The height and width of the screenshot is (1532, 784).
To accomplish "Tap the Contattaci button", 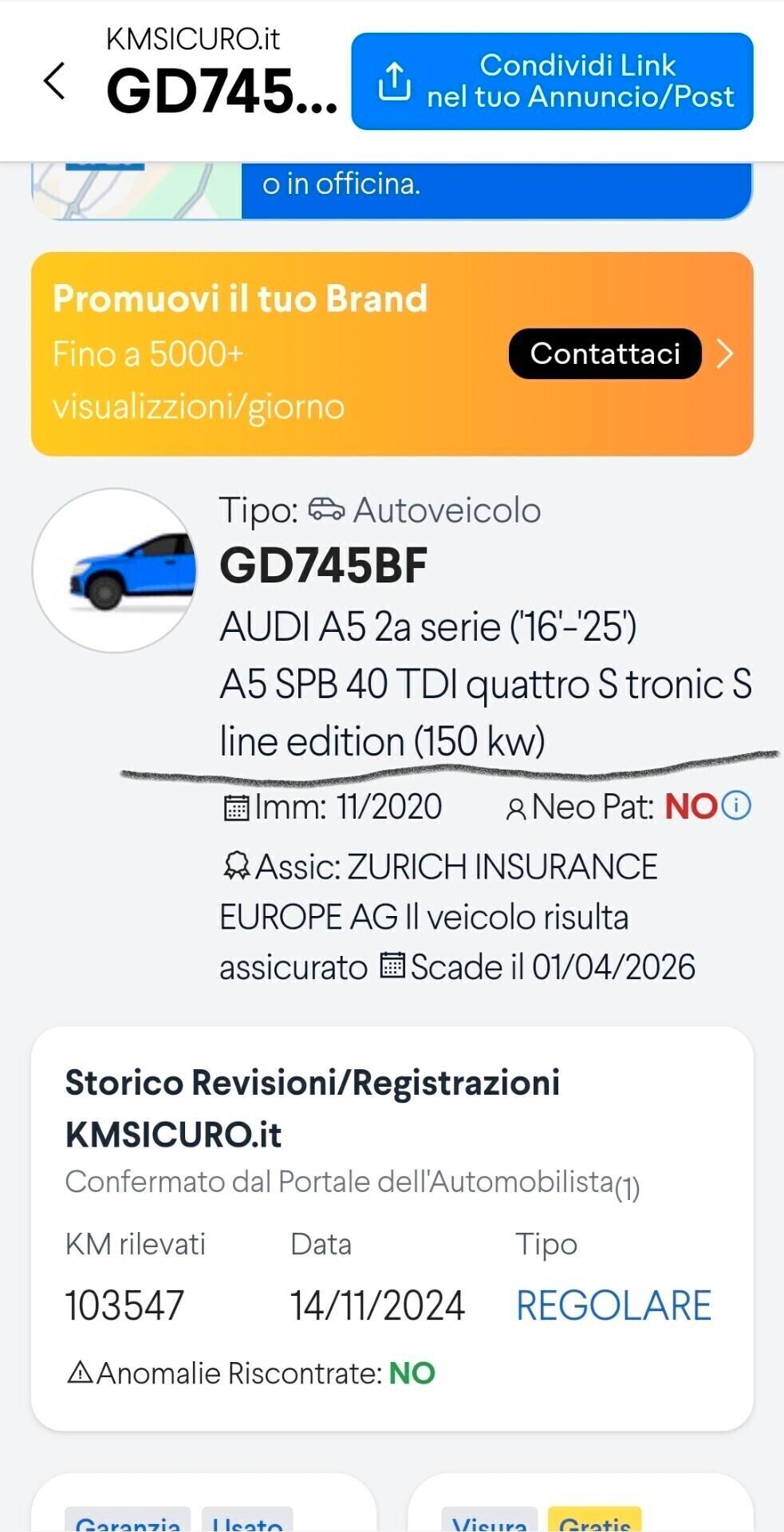I will (605, 353).
